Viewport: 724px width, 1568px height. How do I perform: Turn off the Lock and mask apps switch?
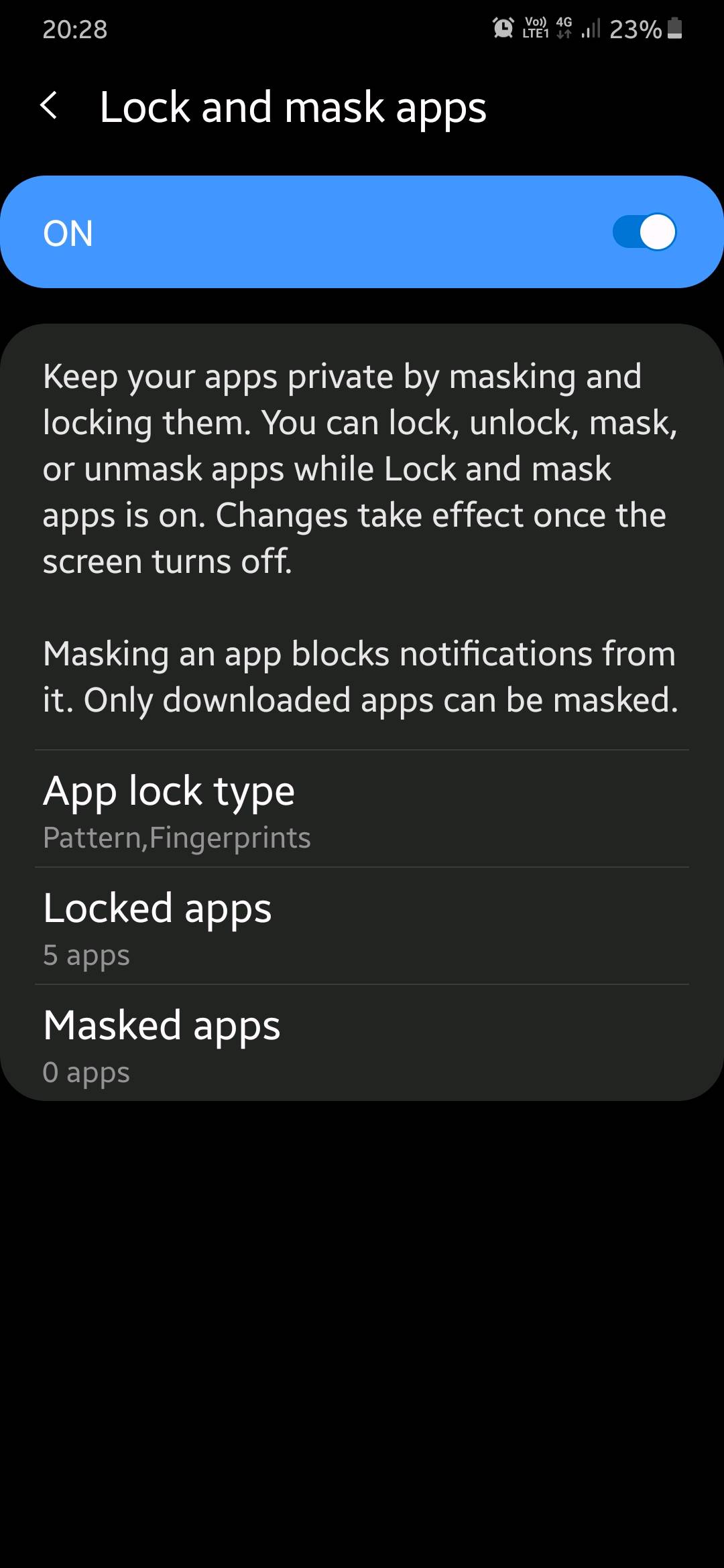coord(644,232)
